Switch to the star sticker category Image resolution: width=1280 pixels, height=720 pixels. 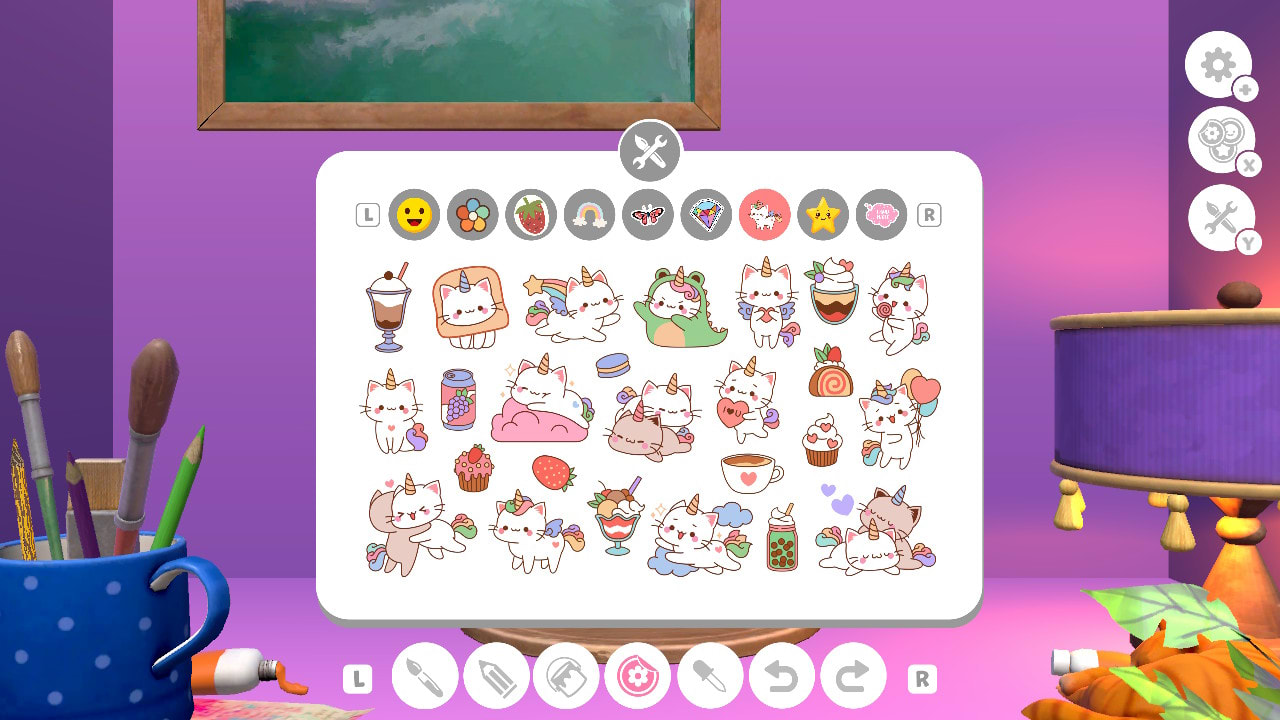(x=823, y=215)
